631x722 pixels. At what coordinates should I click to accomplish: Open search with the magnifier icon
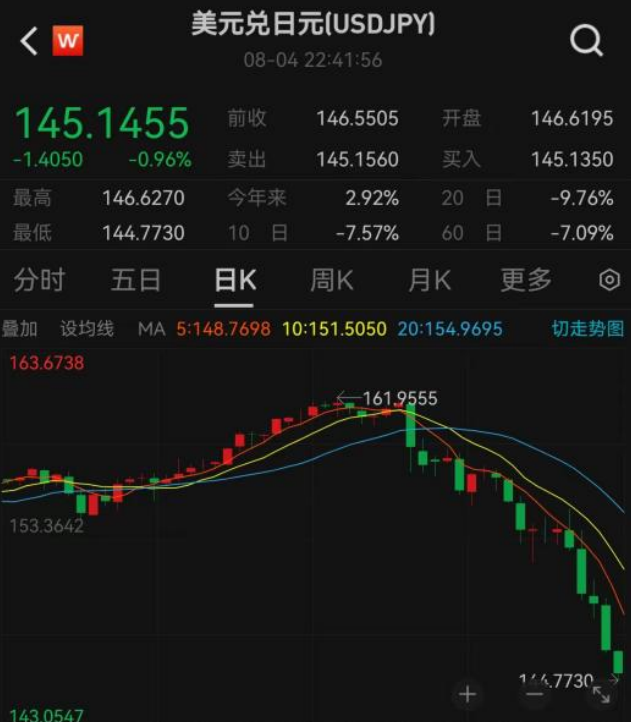pos(586,40)
